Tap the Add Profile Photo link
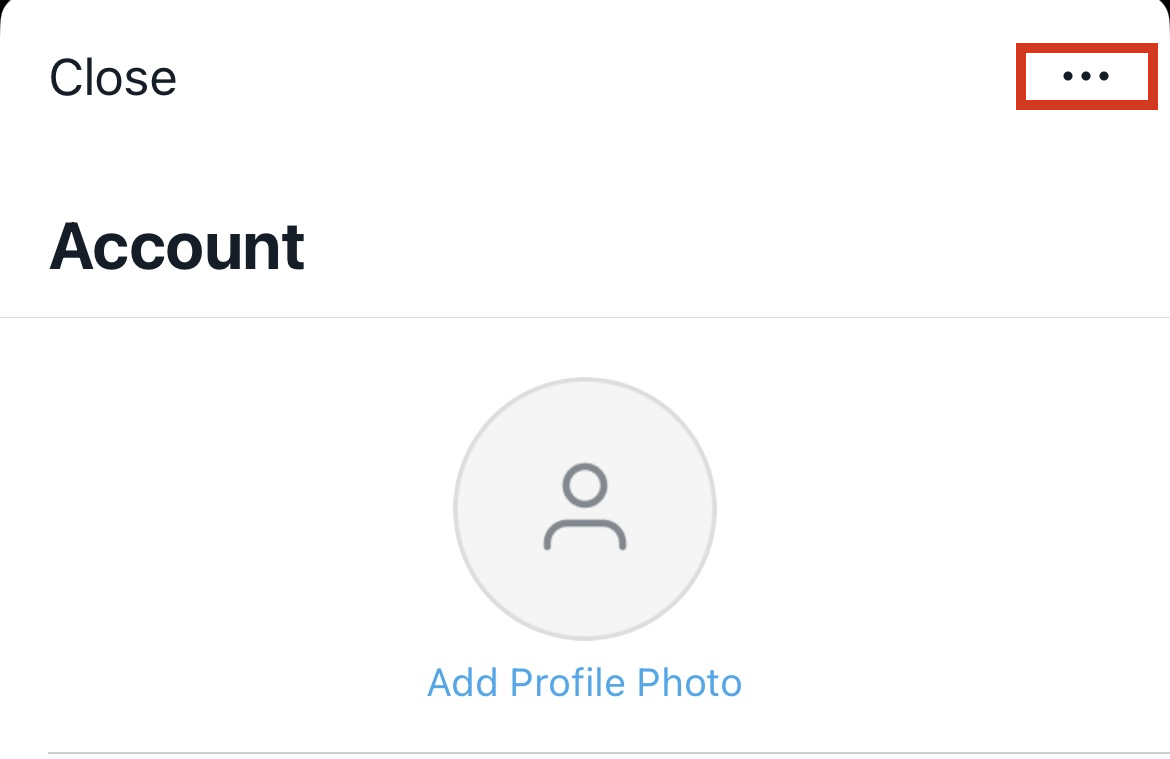Screen dimensions: 1170x759 point(584,683)
